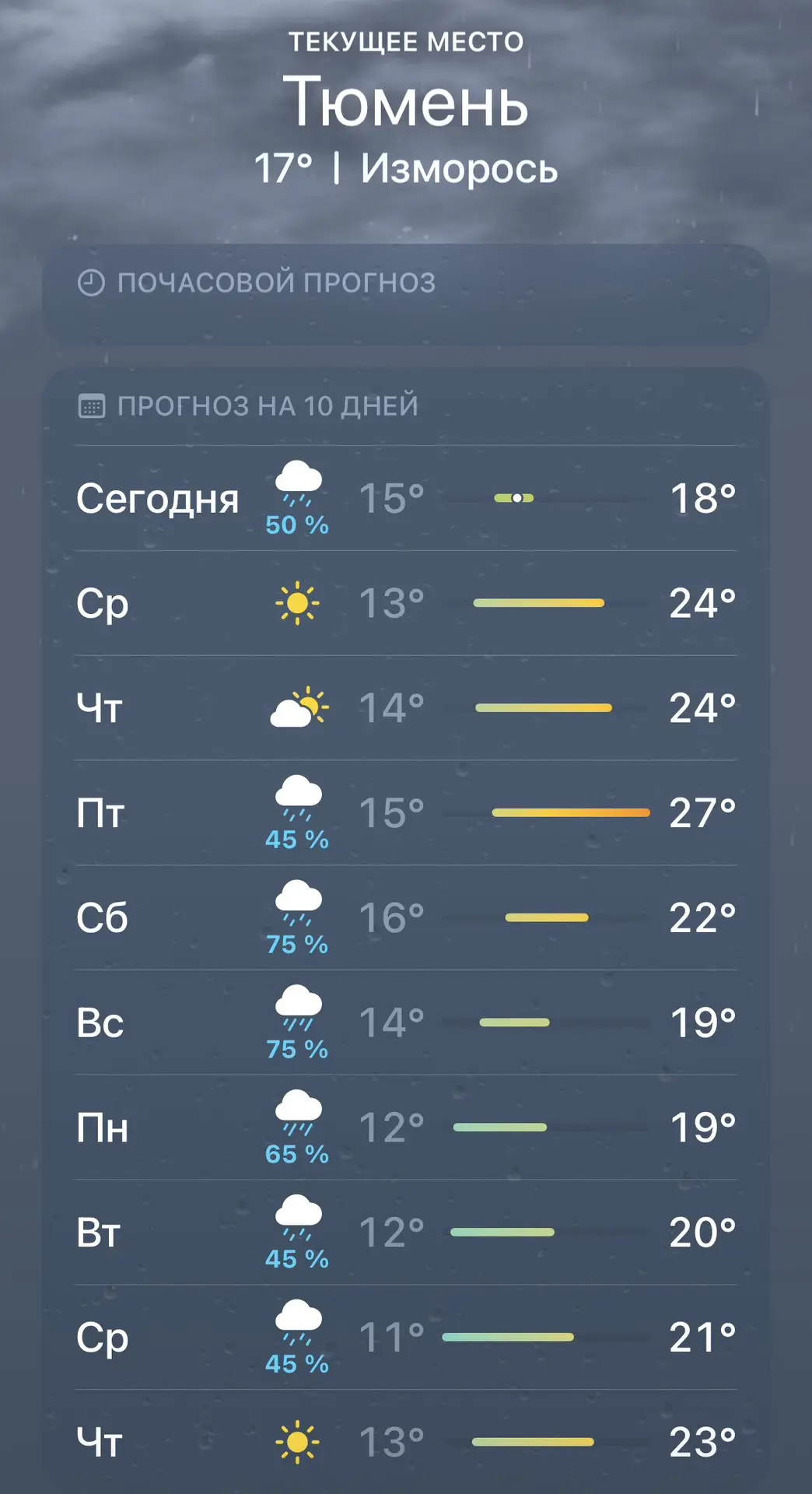812x1494 pixels.
Task: Open today's forecast row (Сегодня)
Action: pos(406,498)
